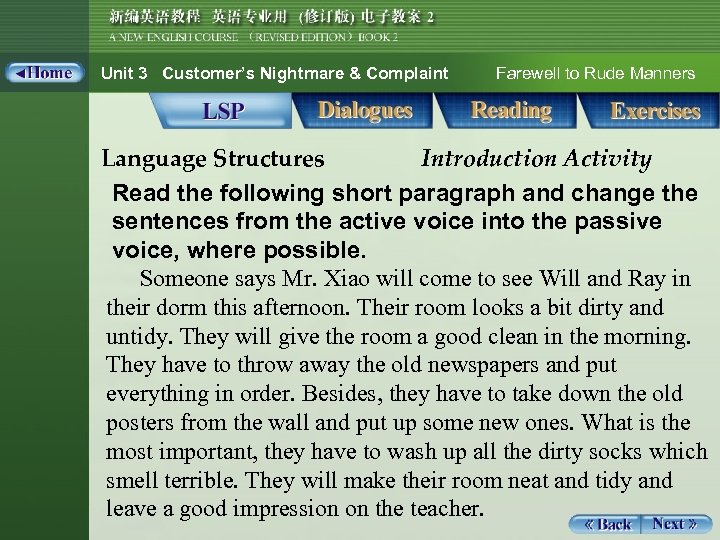Go to the Home page
Viewport: 720px width, 540px height.
point(45,73)
